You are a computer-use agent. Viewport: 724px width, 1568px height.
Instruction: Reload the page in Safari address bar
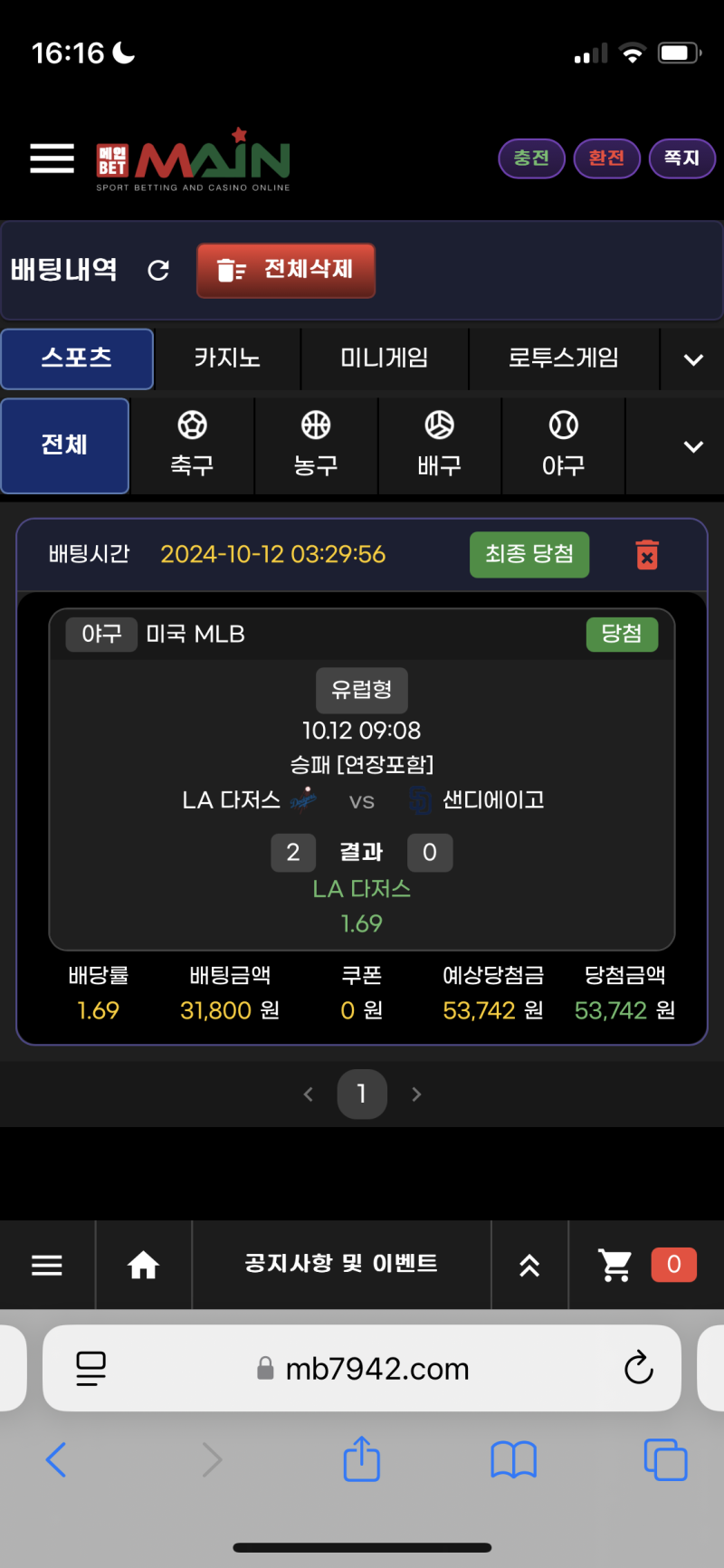tap(638, 1368)
